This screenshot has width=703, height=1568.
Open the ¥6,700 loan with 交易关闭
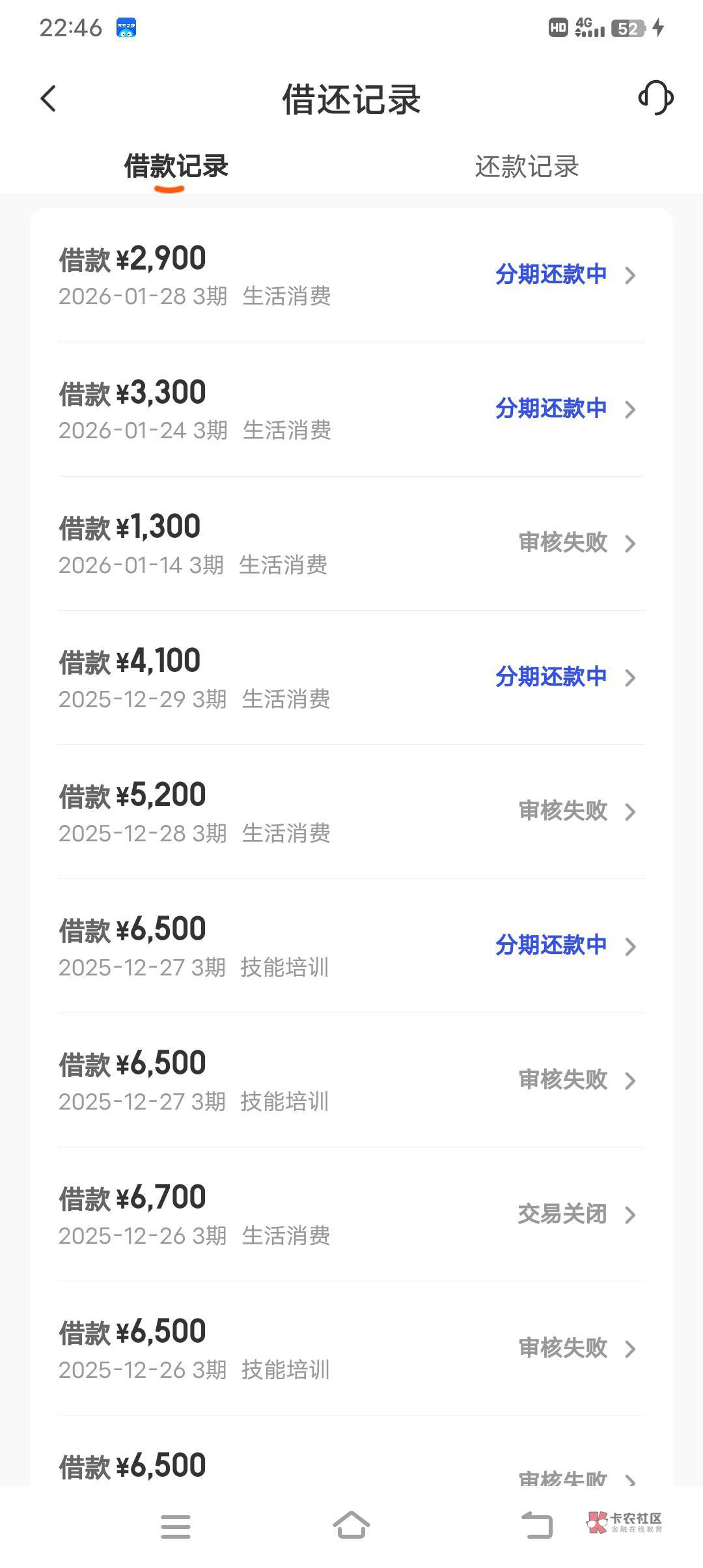tap(351, 1214)
